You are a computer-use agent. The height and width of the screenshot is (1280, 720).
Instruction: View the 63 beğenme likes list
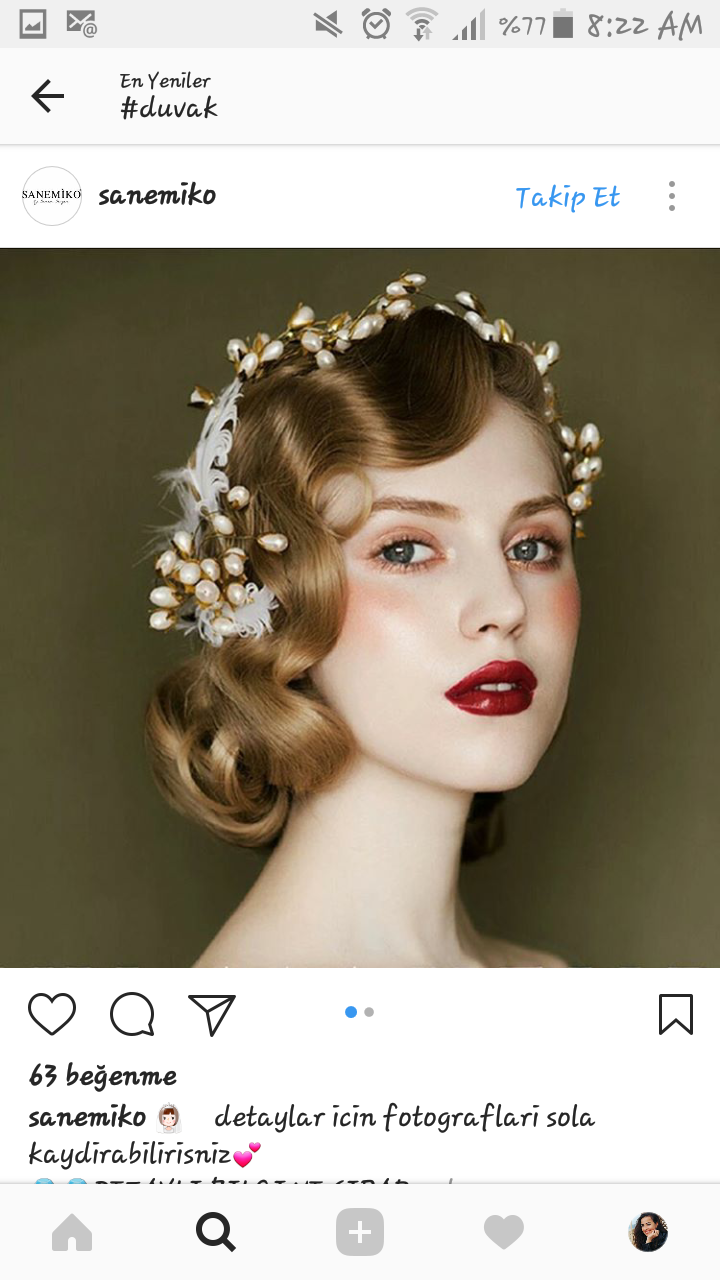pos(103,1076)
